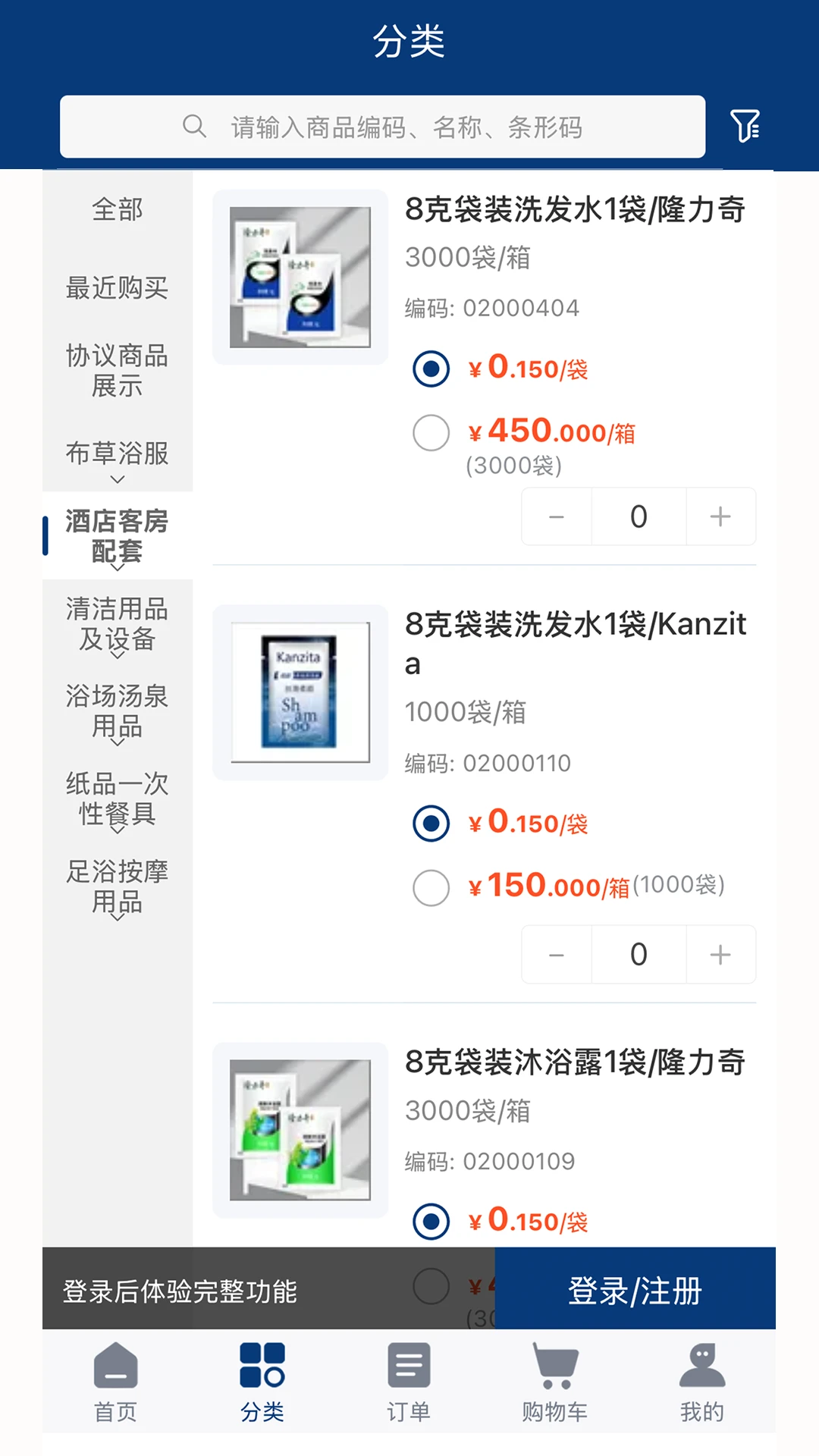The height and width of the screenshot is (1456, 819).
Task: Expand the 布草浴服 category
Action: click(x=117, y=459)
